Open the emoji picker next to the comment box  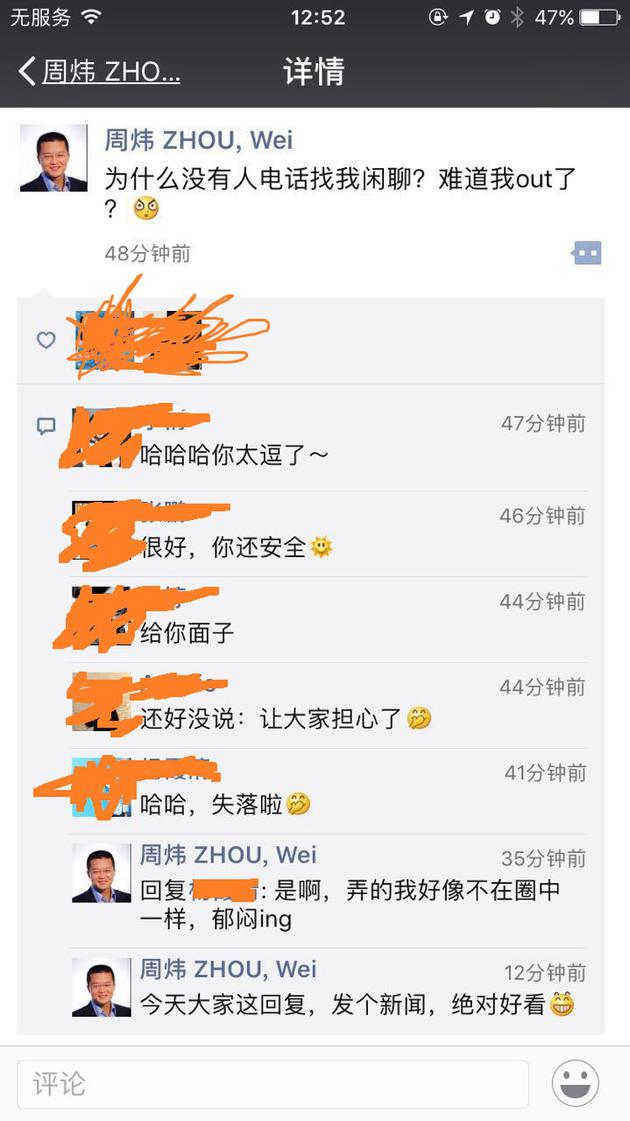coord(575,1084)
